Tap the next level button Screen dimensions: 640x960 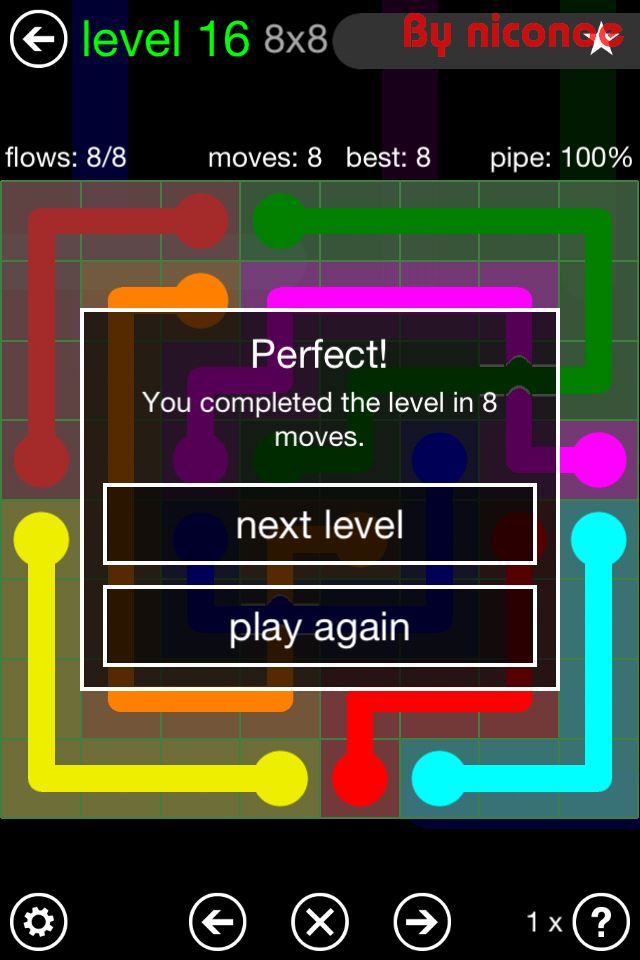320,525
